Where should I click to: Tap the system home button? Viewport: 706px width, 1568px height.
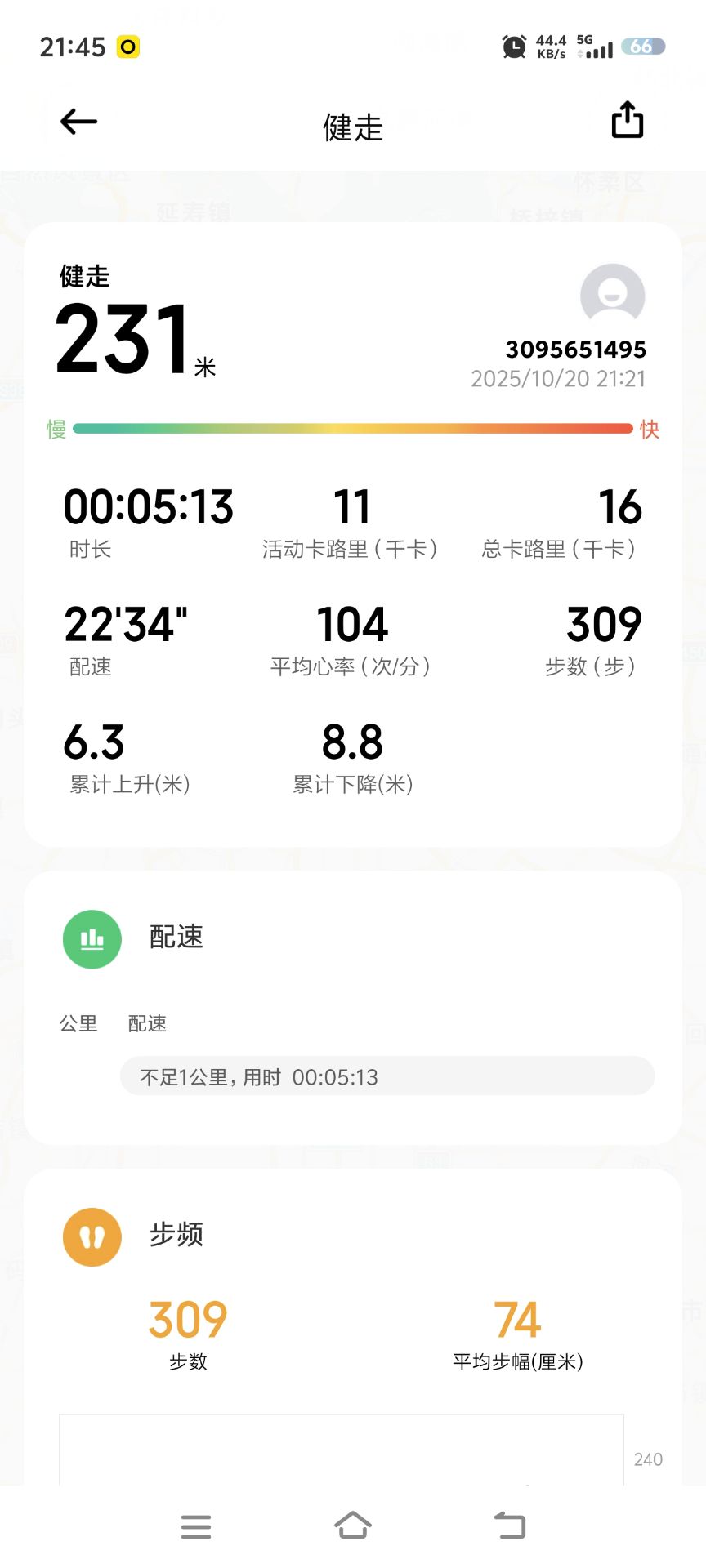click(x=353, y=1525)
